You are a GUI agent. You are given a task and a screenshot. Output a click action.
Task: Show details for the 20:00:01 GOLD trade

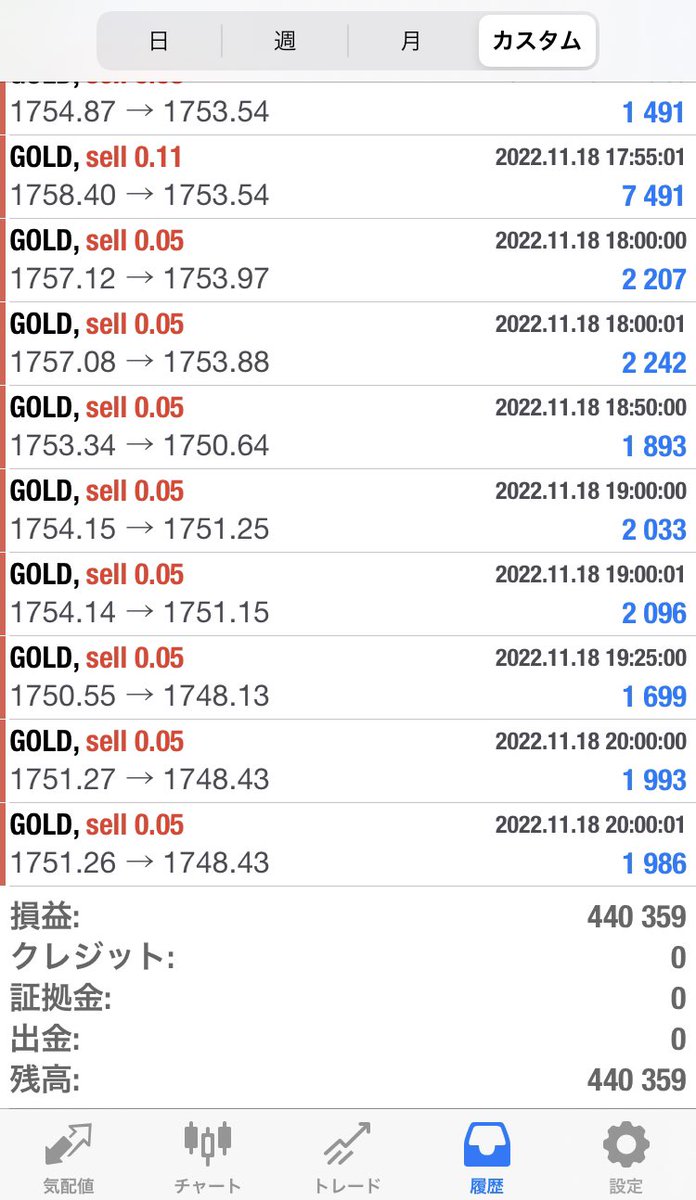click(x=348, y=844)
